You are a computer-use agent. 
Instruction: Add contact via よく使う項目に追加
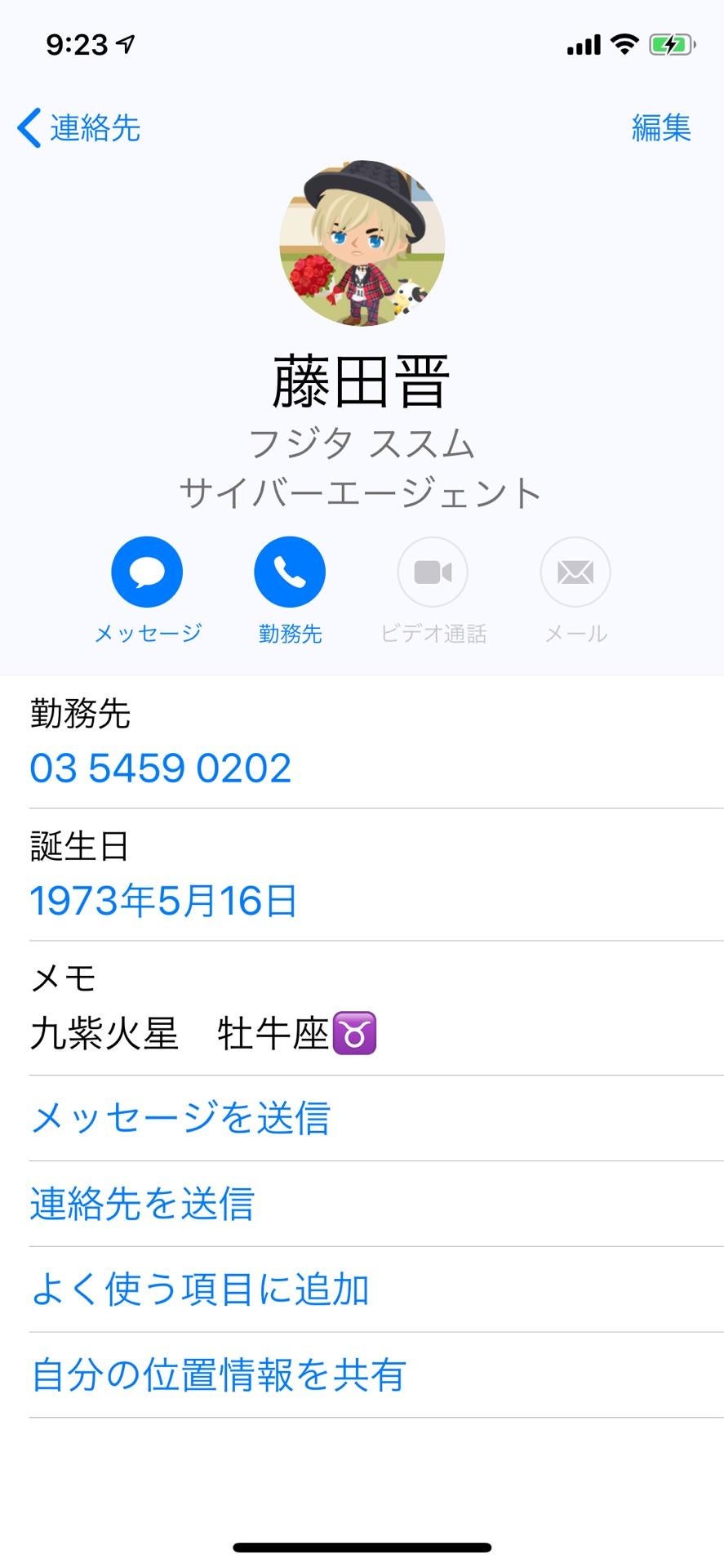[x=199, y=1290]
